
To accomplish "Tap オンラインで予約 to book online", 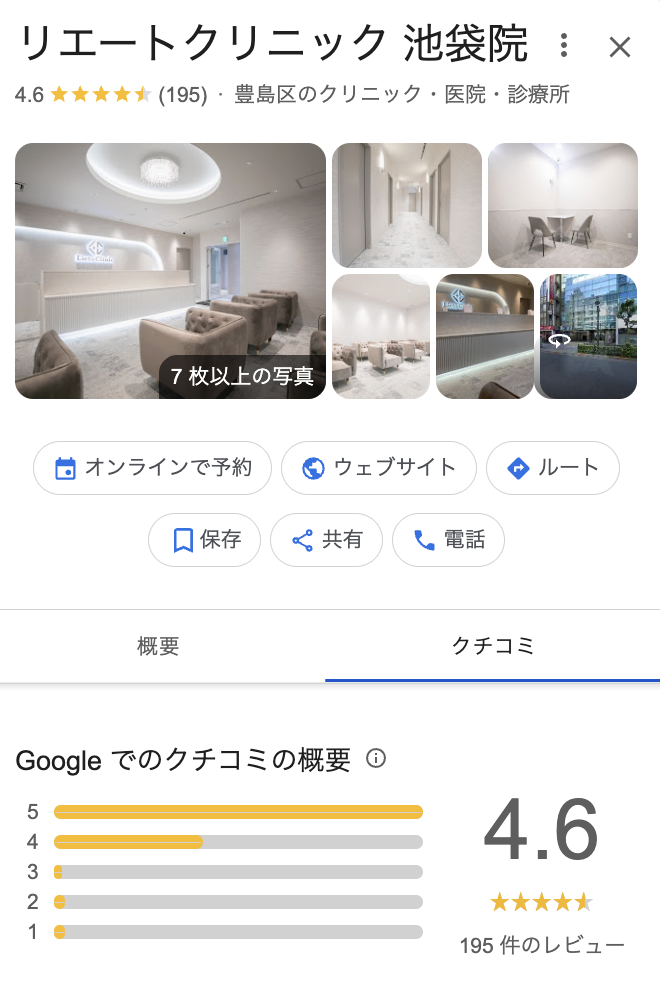I will [152, 468].
